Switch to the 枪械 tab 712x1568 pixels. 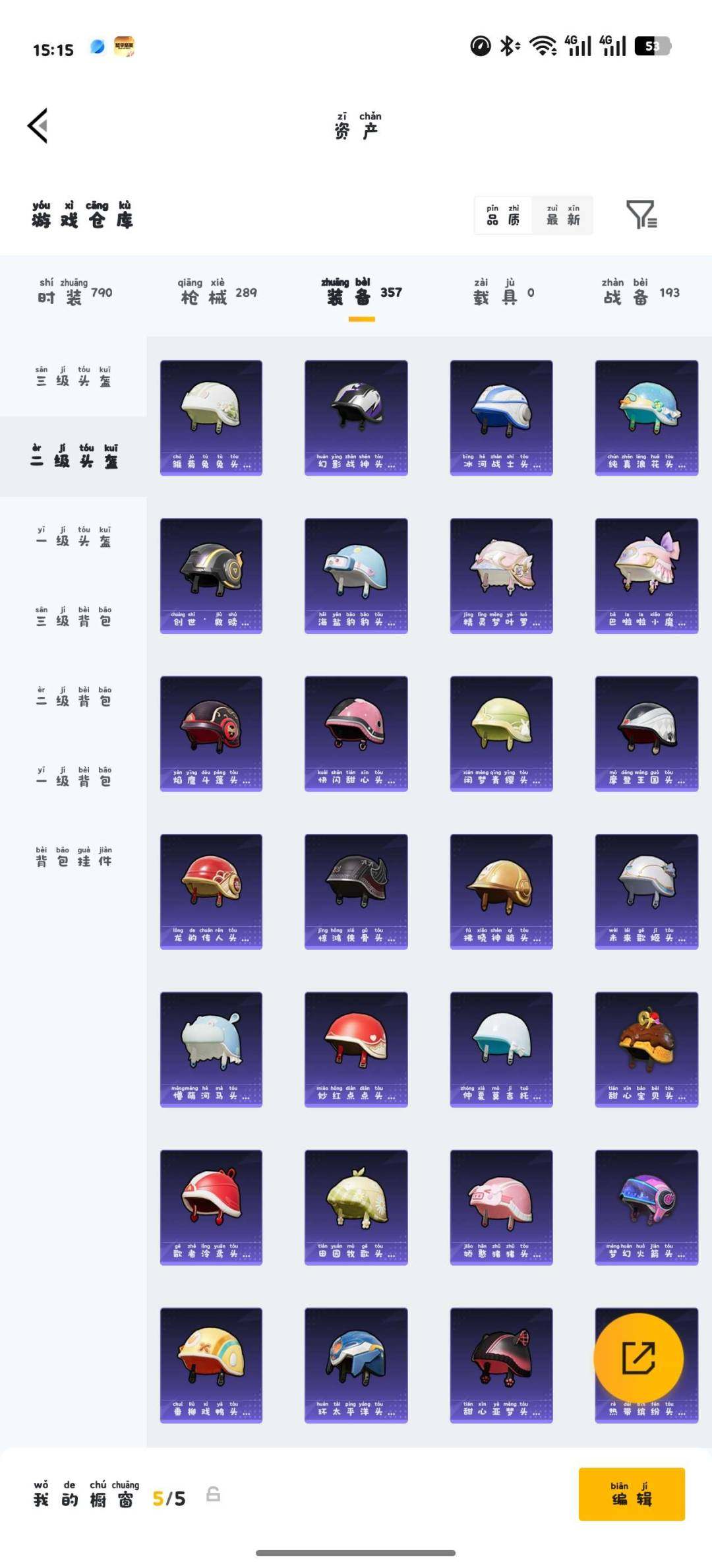tap(217, 293)
